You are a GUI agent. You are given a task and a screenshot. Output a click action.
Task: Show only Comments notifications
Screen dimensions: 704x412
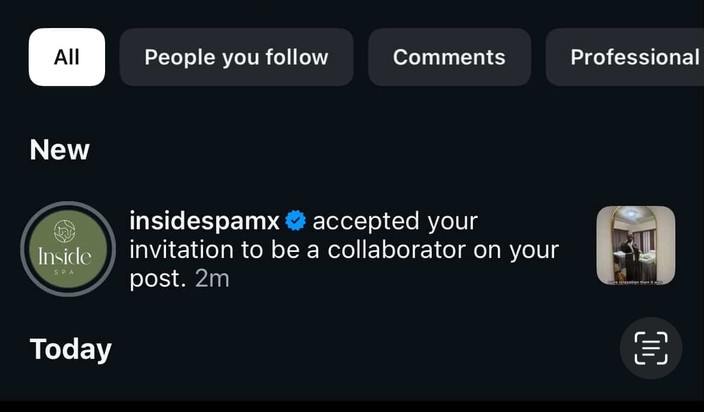(449, 57)
